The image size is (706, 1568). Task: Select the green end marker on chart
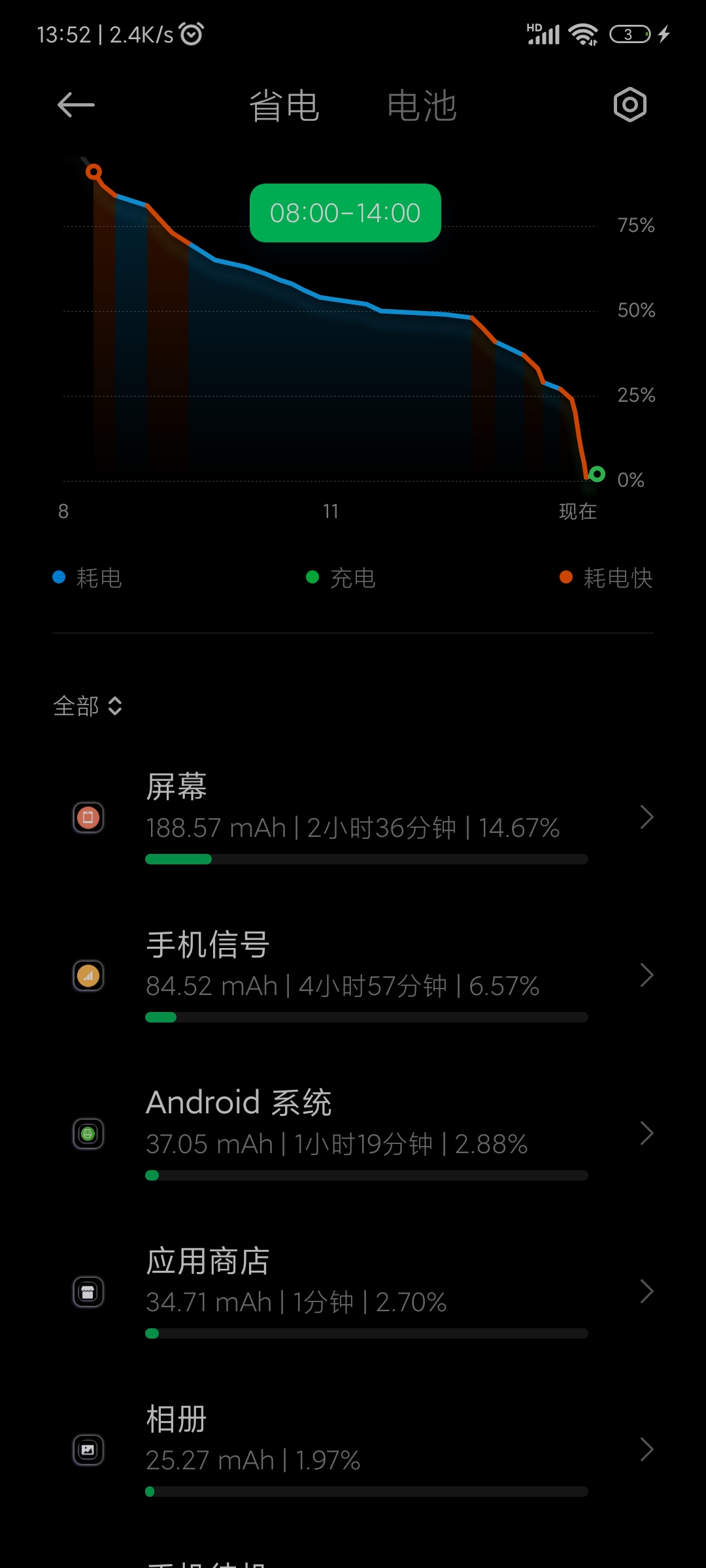(x=596, y=474)
